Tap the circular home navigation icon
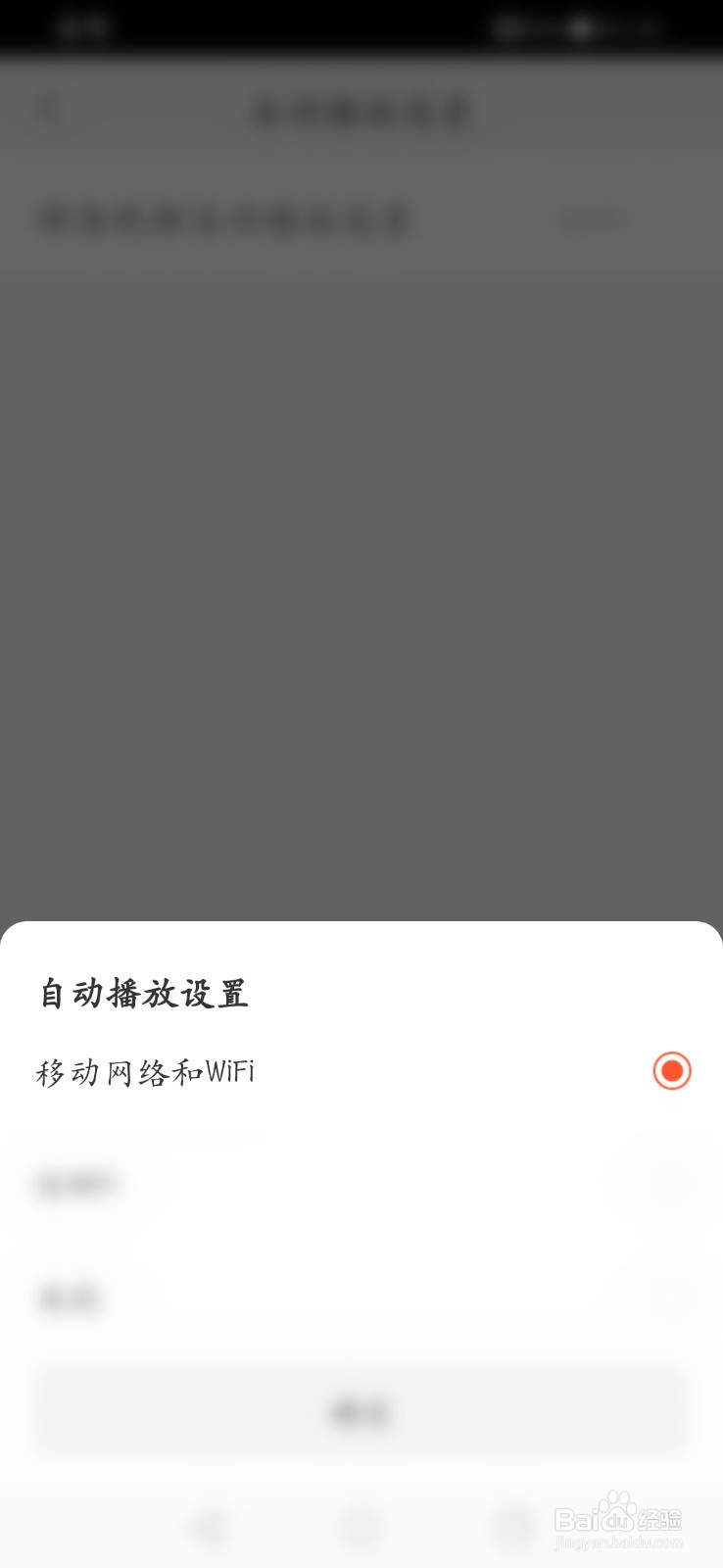 pyautogui.click(x=361, y=1526)
